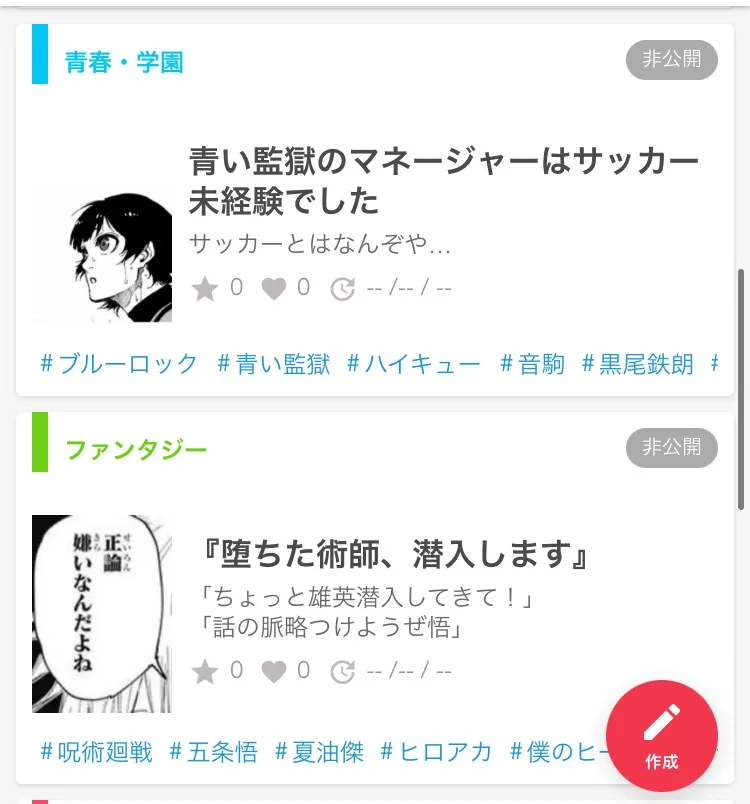Open the #呪術廻戦 tag
This screenshot has height=804, width=750.
point(97,751)
